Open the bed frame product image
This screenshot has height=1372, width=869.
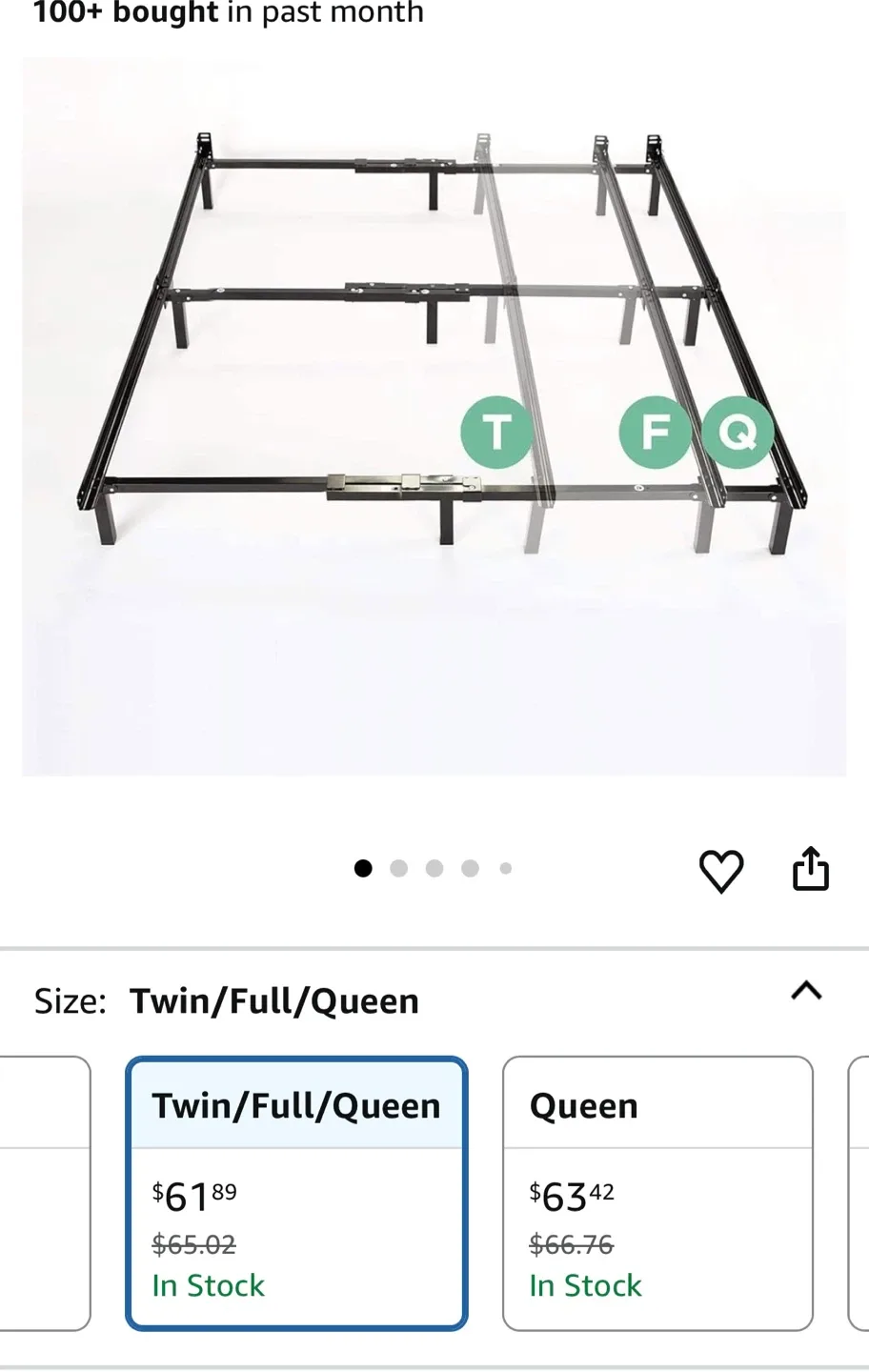tap(434, 416)
